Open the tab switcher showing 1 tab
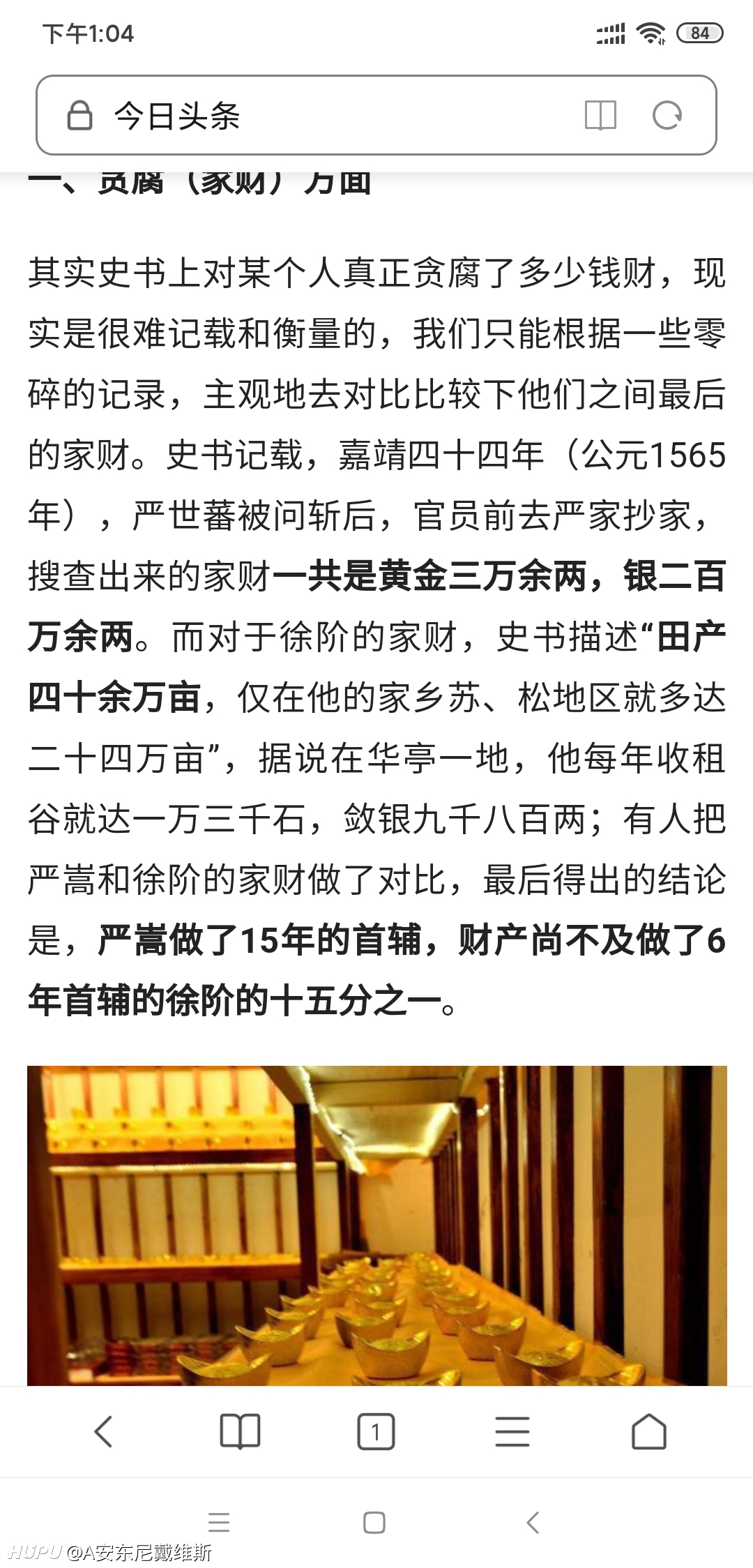This screenshot has width=753, height=1568. click(376, 1432)
